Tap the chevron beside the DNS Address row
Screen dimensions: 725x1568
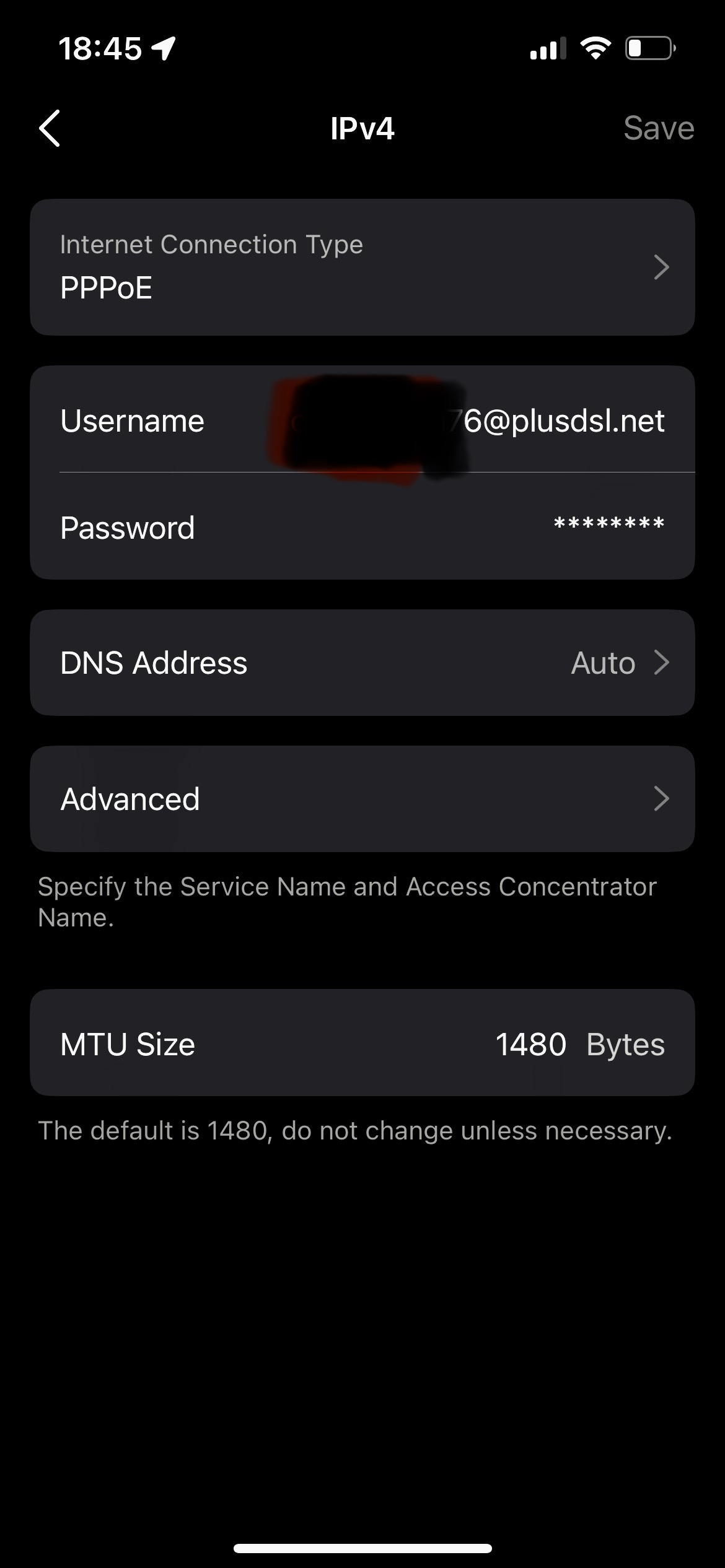tap(662, 661)
